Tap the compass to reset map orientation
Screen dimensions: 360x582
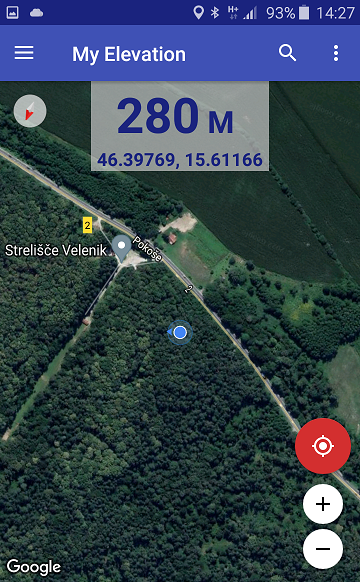tap(30, 111)
